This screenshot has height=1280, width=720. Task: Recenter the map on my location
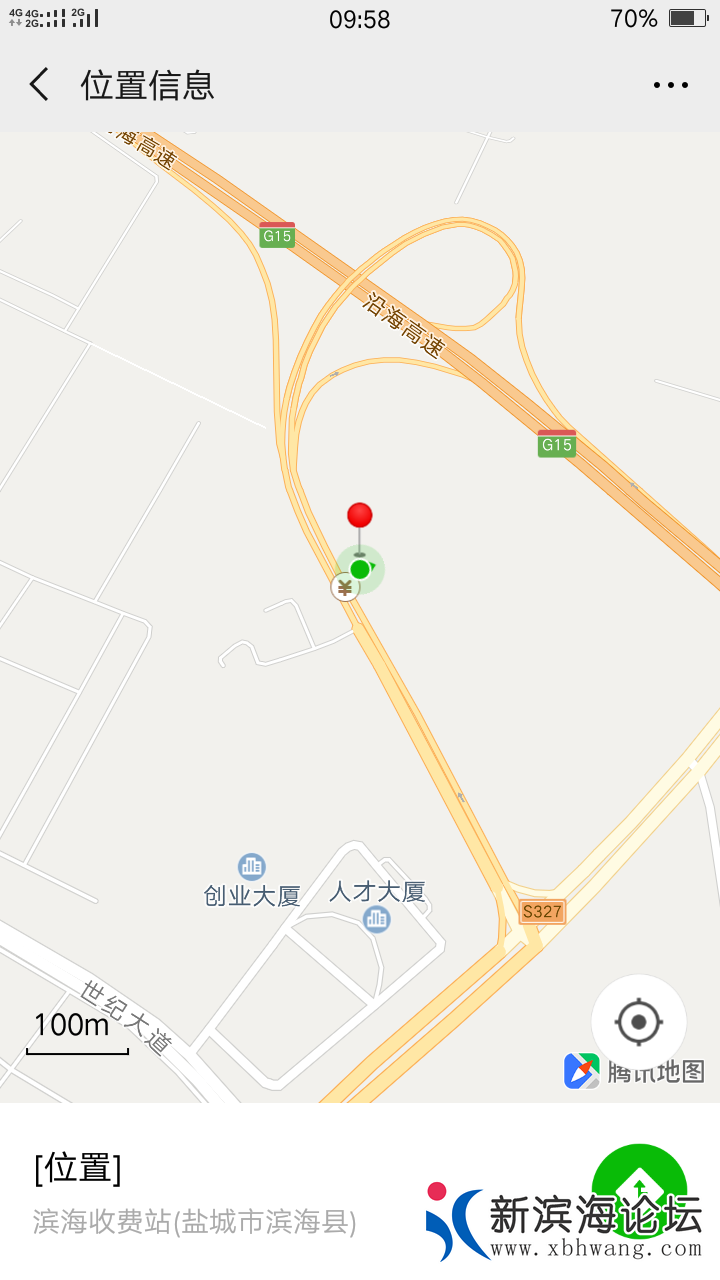pyautogui.click(x=639, y=1022)
